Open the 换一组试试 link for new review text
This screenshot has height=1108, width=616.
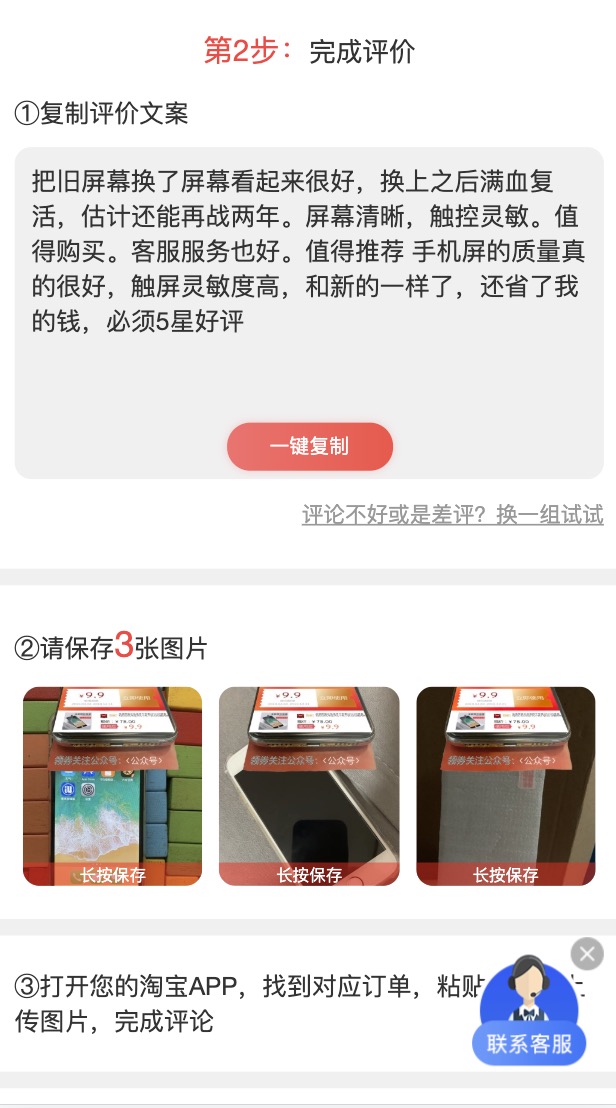click(x=452, y=515)
